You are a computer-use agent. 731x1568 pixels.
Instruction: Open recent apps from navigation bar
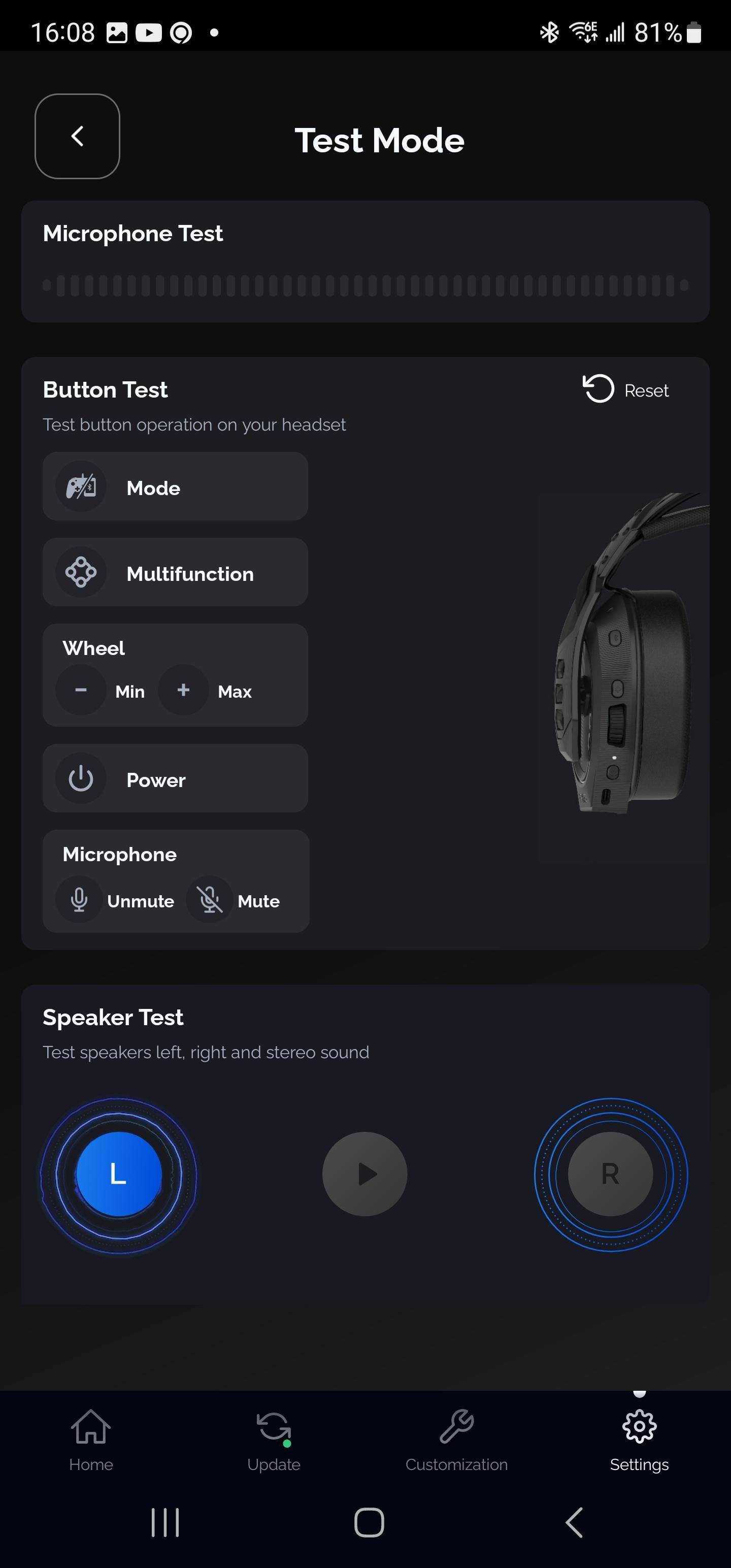[165, 1522]
